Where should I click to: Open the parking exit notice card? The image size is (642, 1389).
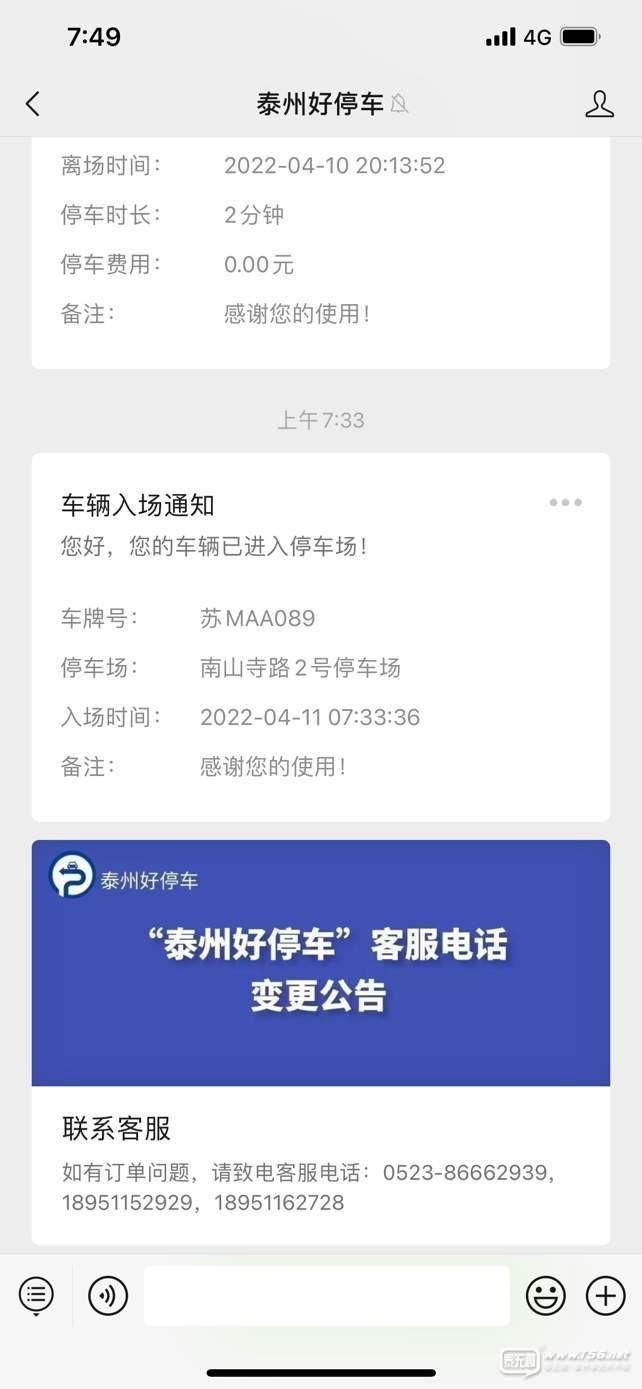(x=321, y=254)
